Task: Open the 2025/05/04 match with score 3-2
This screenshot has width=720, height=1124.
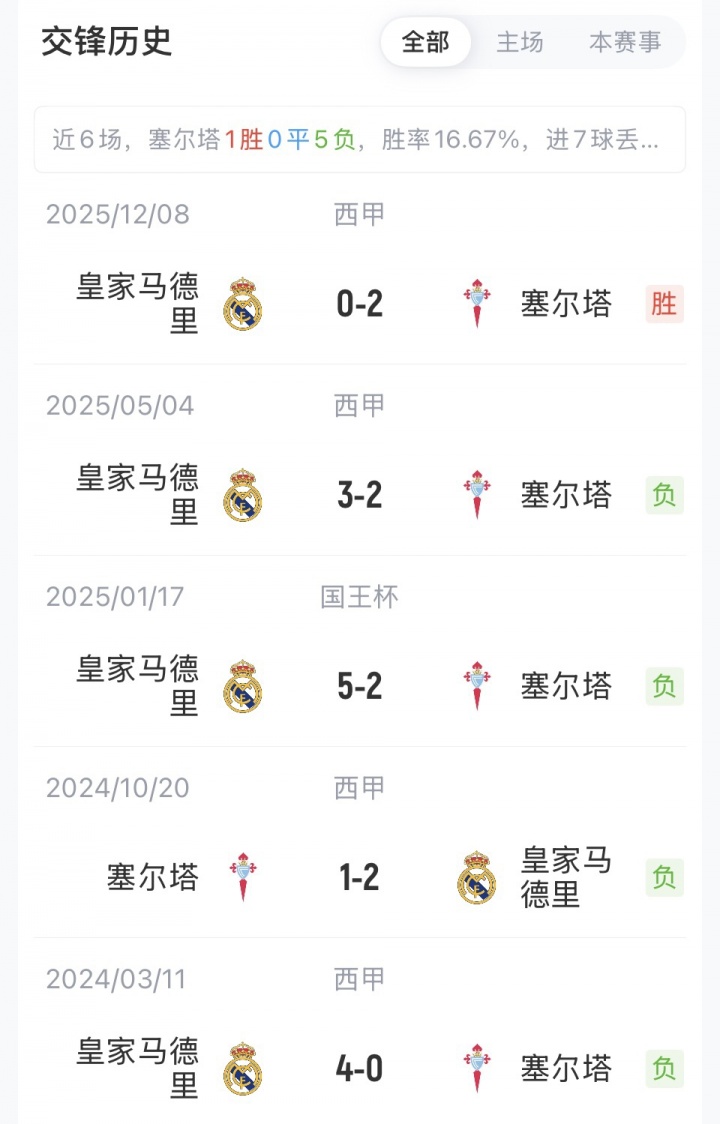Action: 360,495
